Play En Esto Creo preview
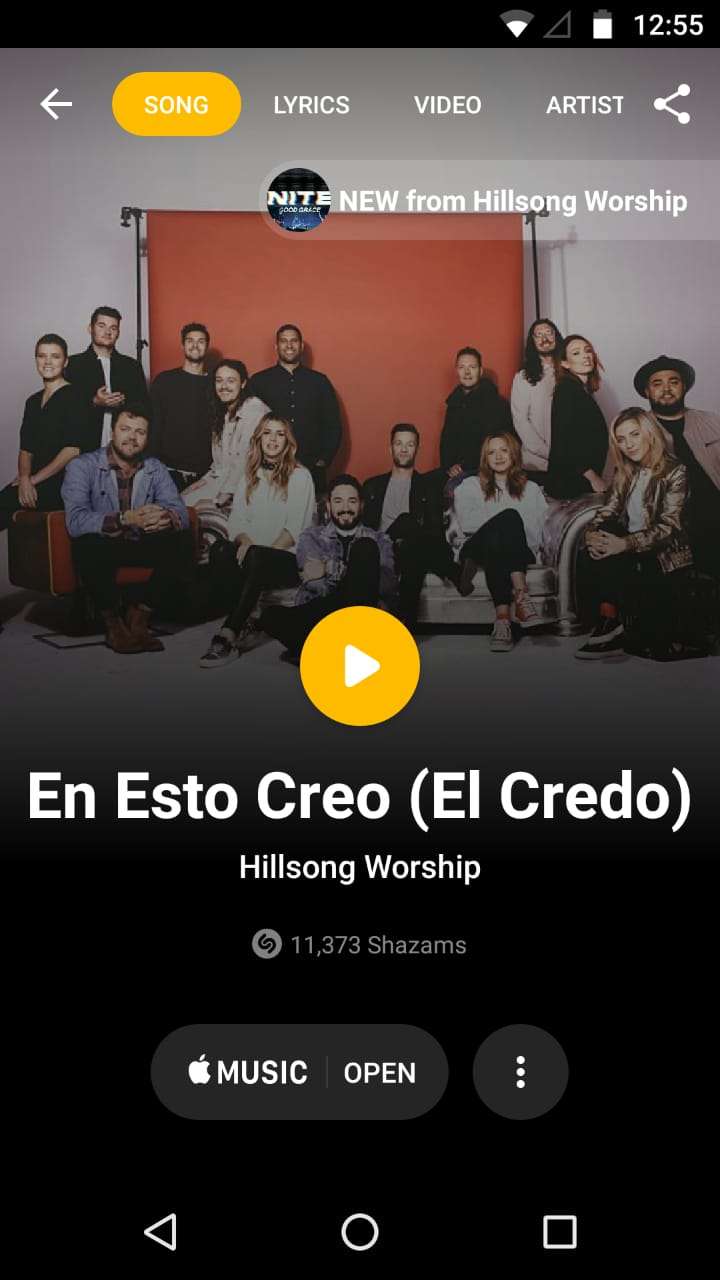 tap(360, 666)
